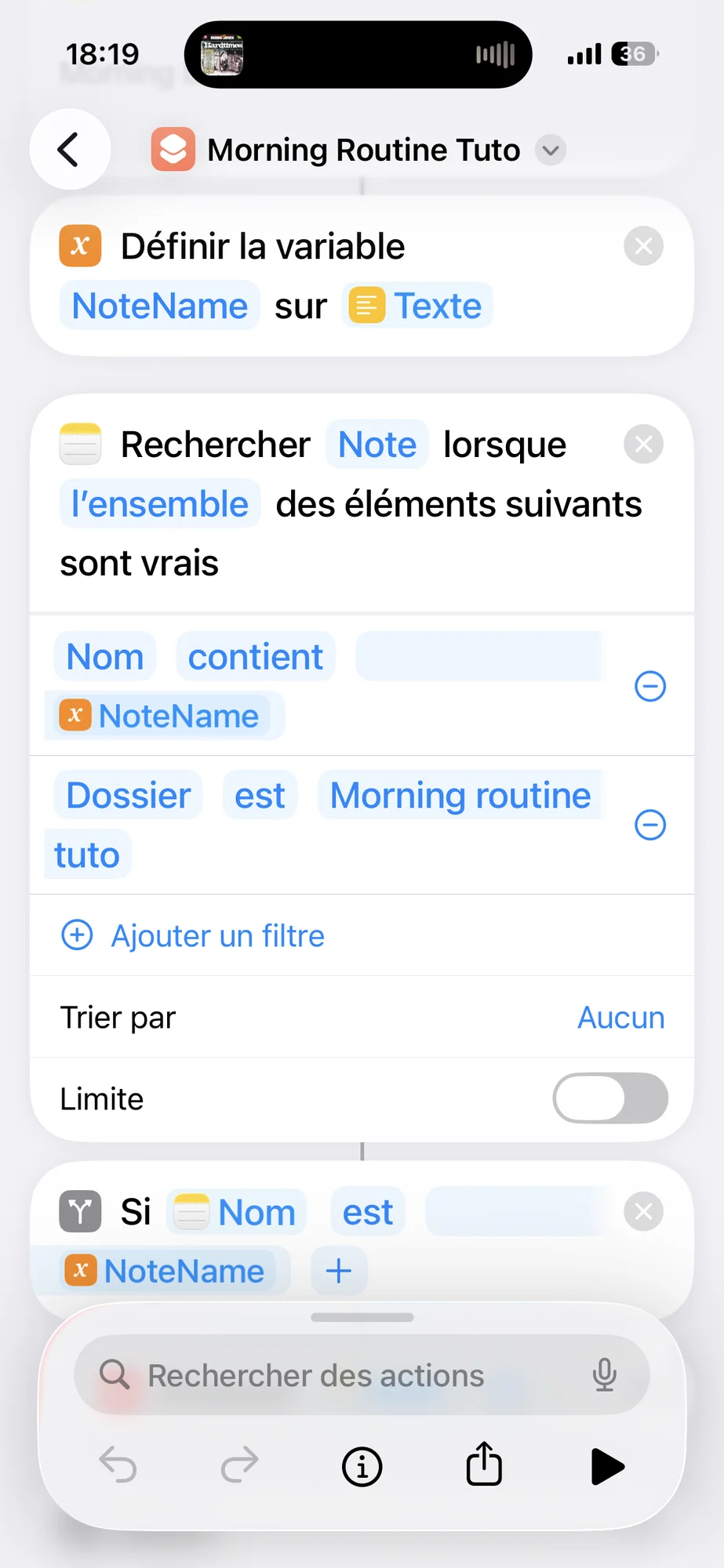Change the l'ensemble condition chip
Screen dimensions: 724x1568
pyautogui.click(x=159, y=504)
